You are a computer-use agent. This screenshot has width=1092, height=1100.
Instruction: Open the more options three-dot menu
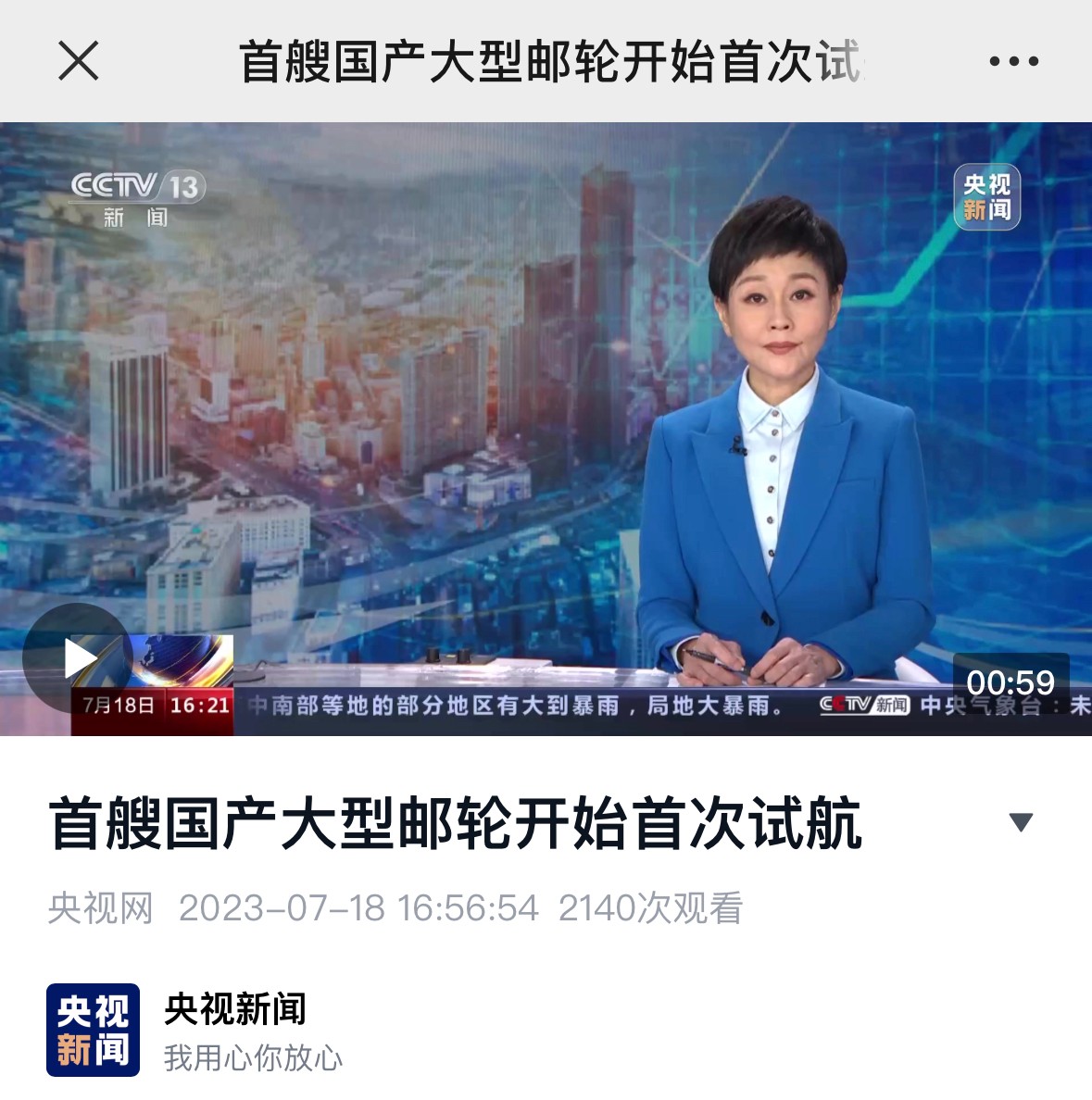(1016, 61)
